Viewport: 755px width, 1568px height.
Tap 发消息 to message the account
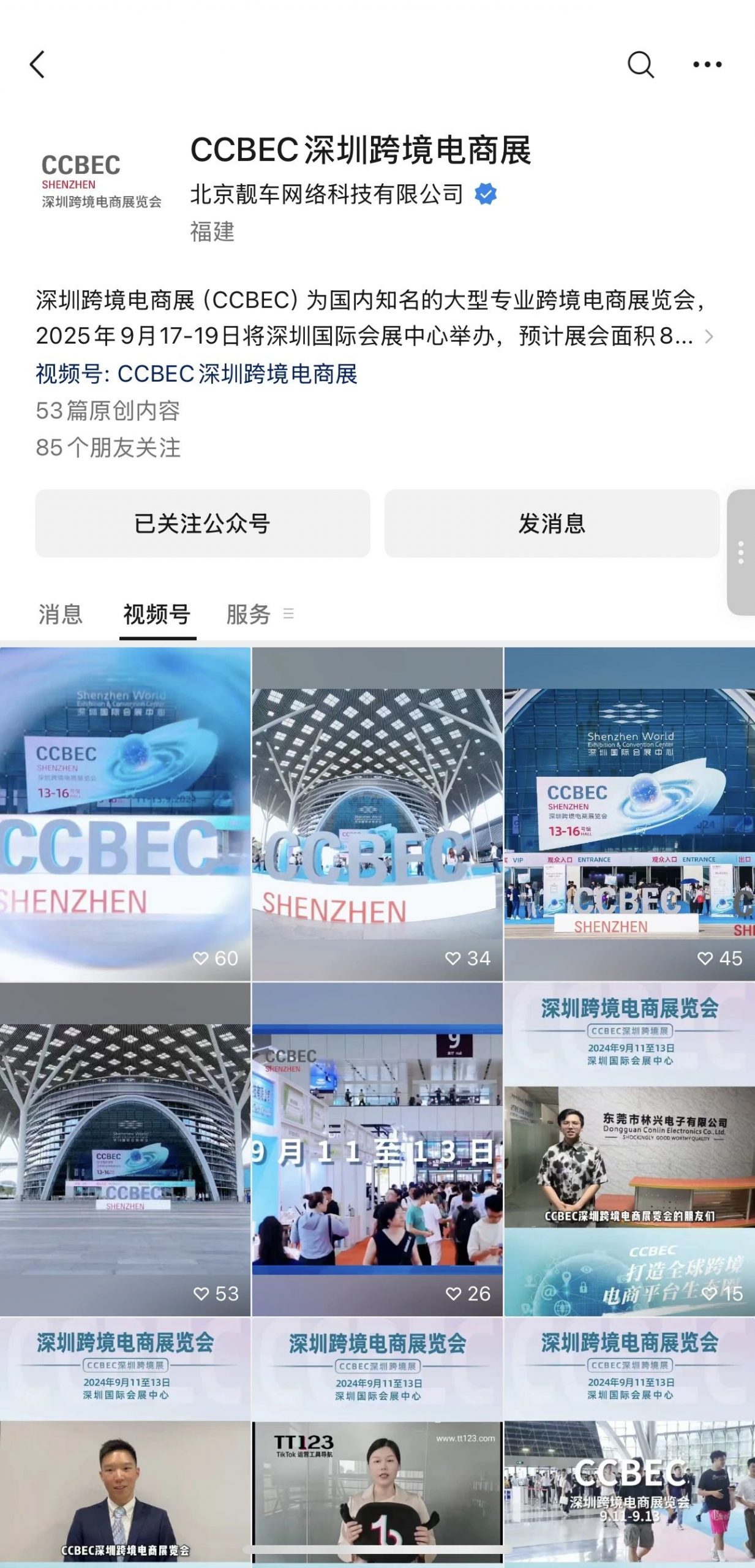552,524
